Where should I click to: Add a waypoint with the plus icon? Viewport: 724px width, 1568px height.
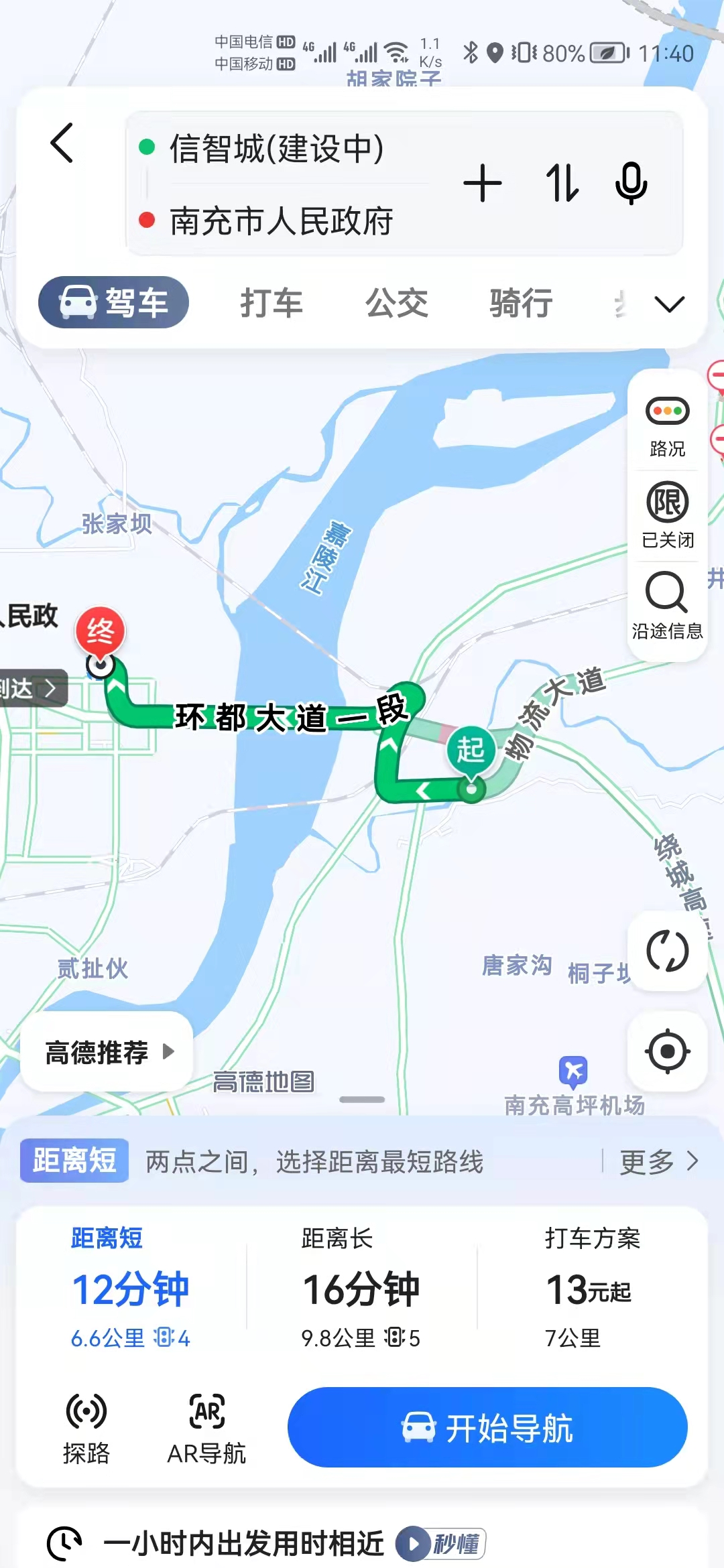click(482, 183)
